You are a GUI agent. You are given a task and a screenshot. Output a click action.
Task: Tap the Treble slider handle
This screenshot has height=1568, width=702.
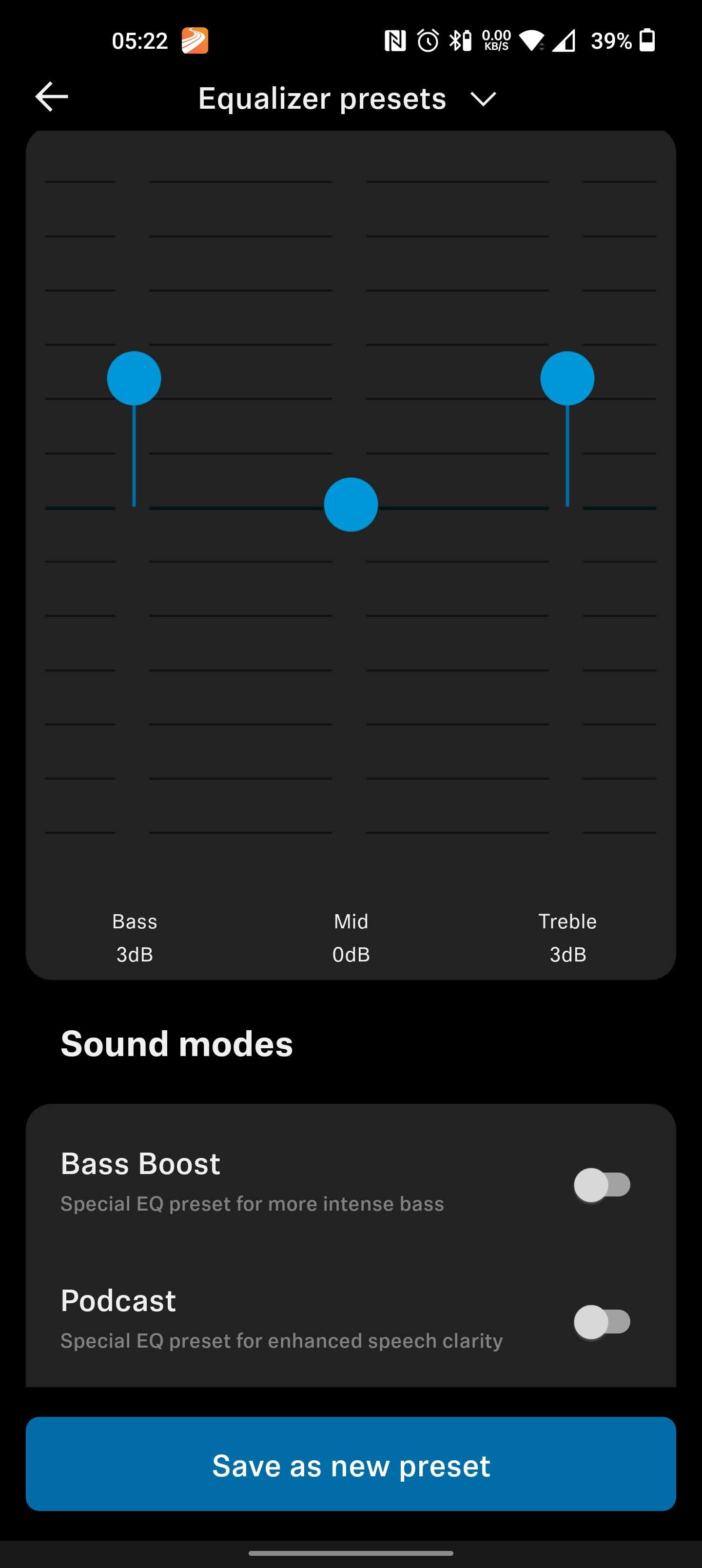(567, 378)
